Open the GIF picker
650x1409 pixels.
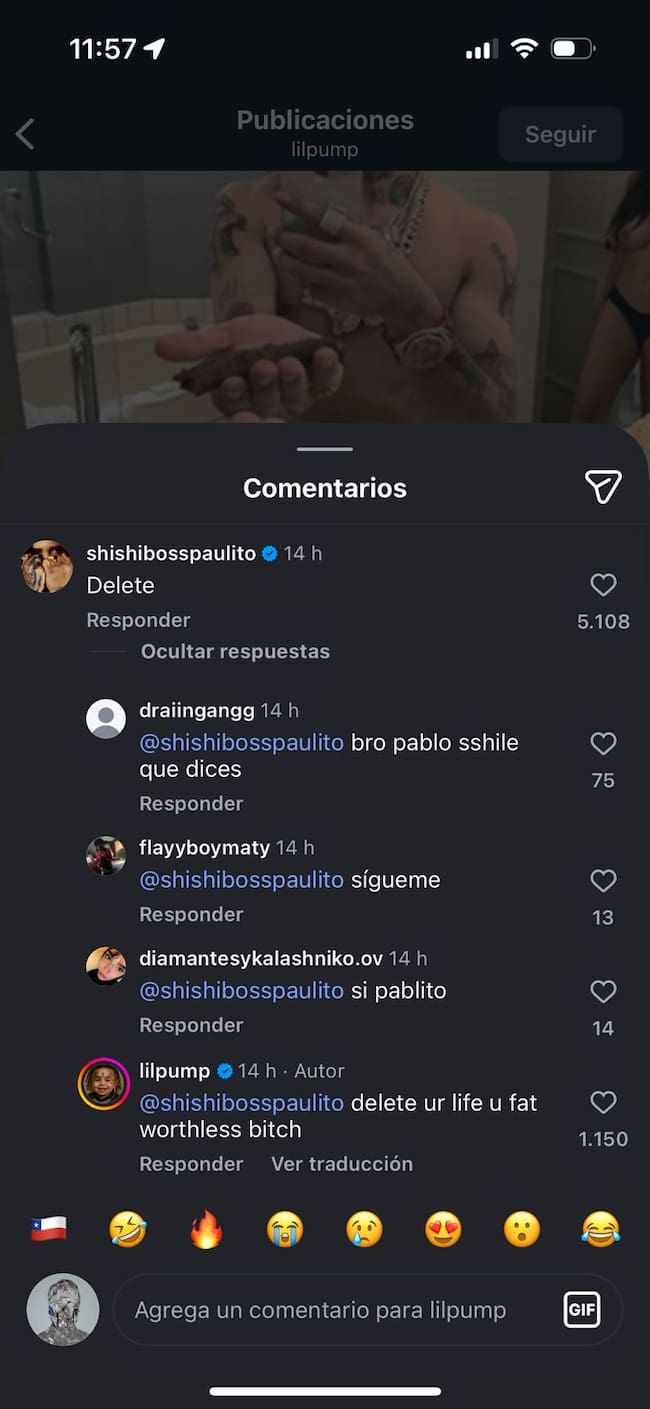[582, 1309]
